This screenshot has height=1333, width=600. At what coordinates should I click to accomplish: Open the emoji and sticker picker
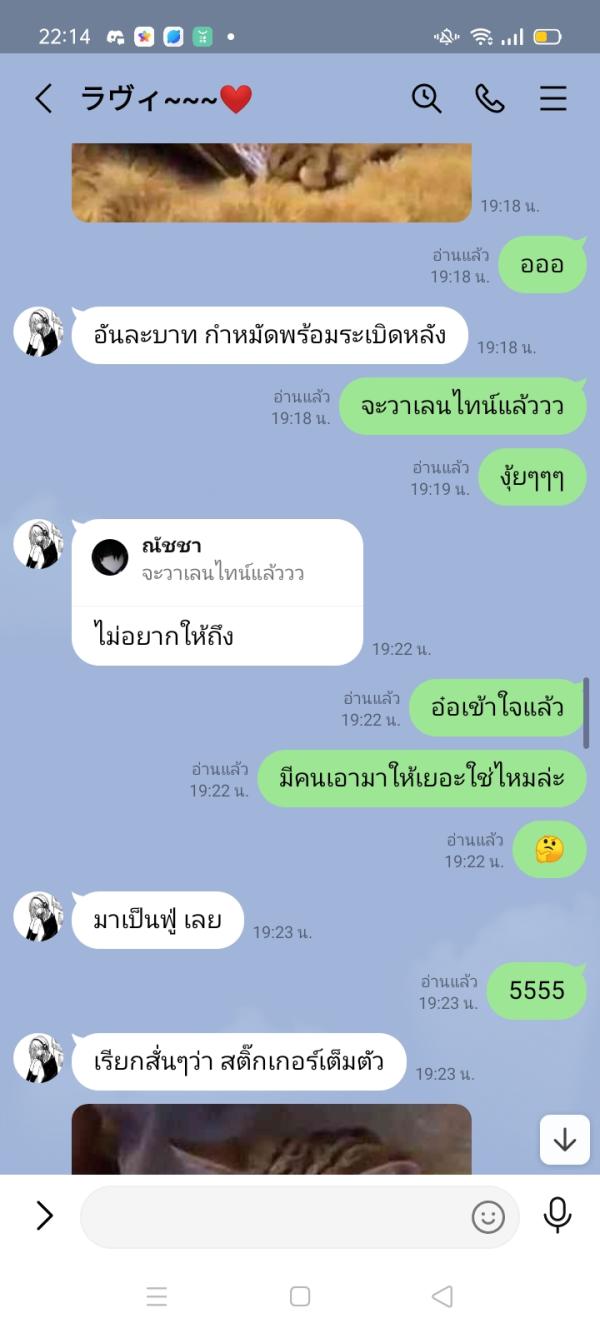pos(488,1217)
